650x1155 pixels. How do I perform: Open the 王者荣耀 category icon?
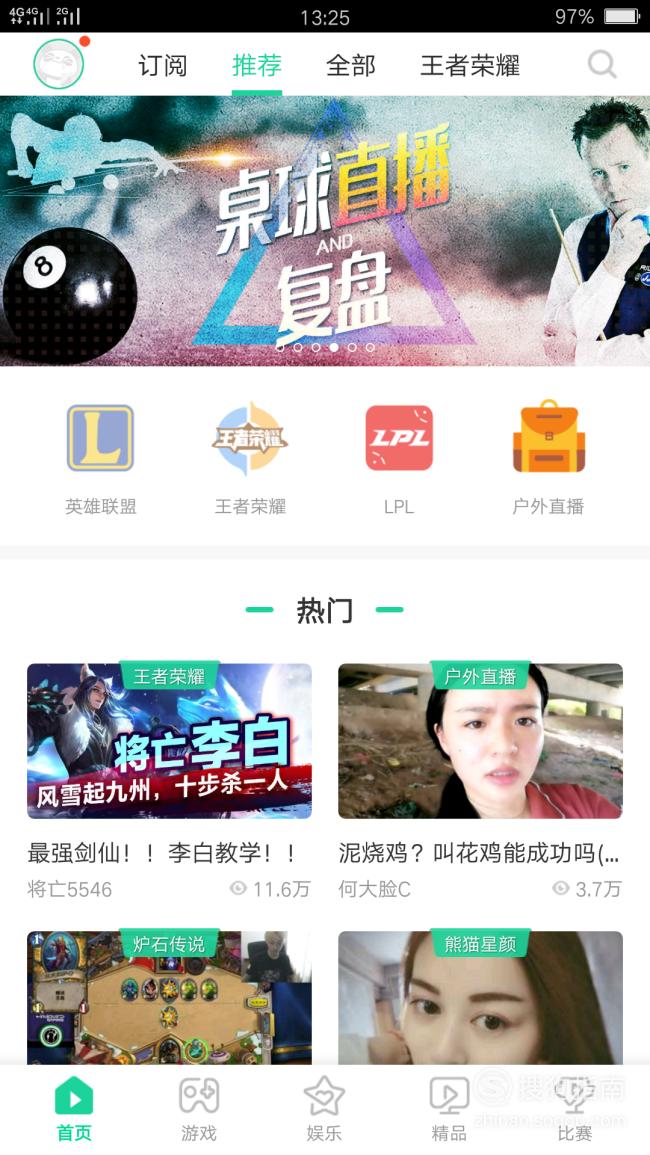[x=250, y=459]
